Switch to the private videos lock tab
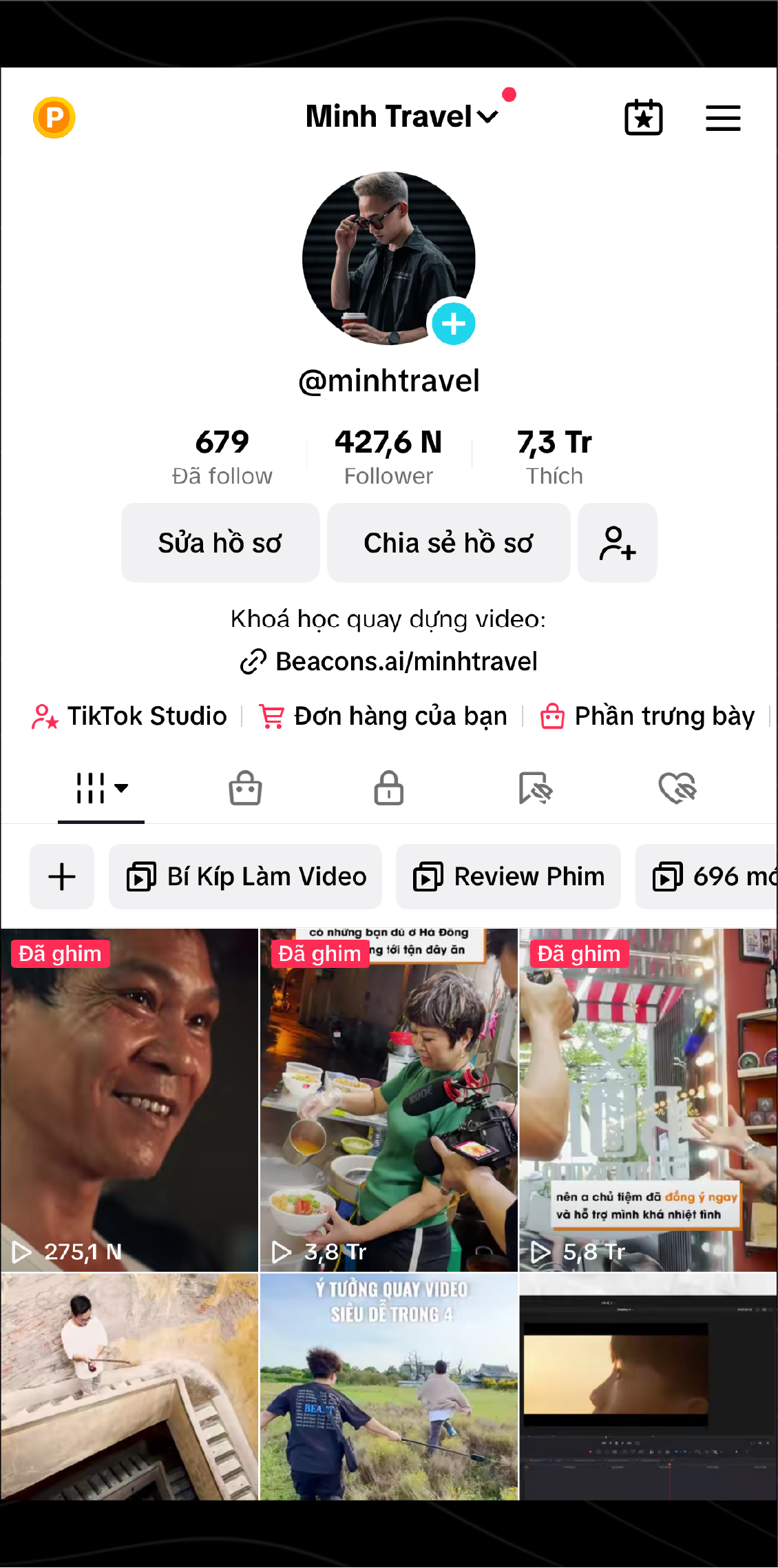This screenshot has width=778, height=1568. tap(388, 788)
